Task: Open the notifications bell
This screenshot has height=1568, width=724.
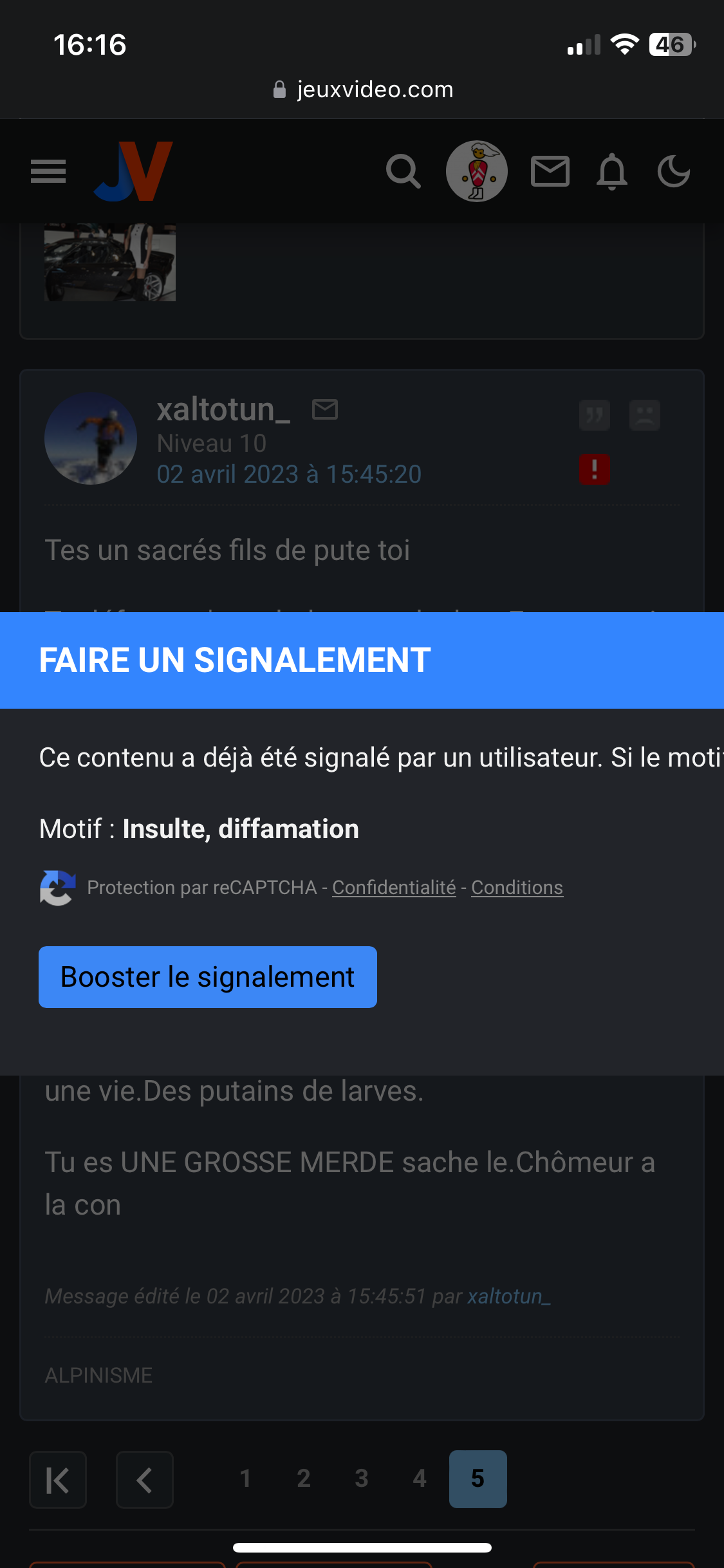Action: pyautogui.click(x=612, y=171)
